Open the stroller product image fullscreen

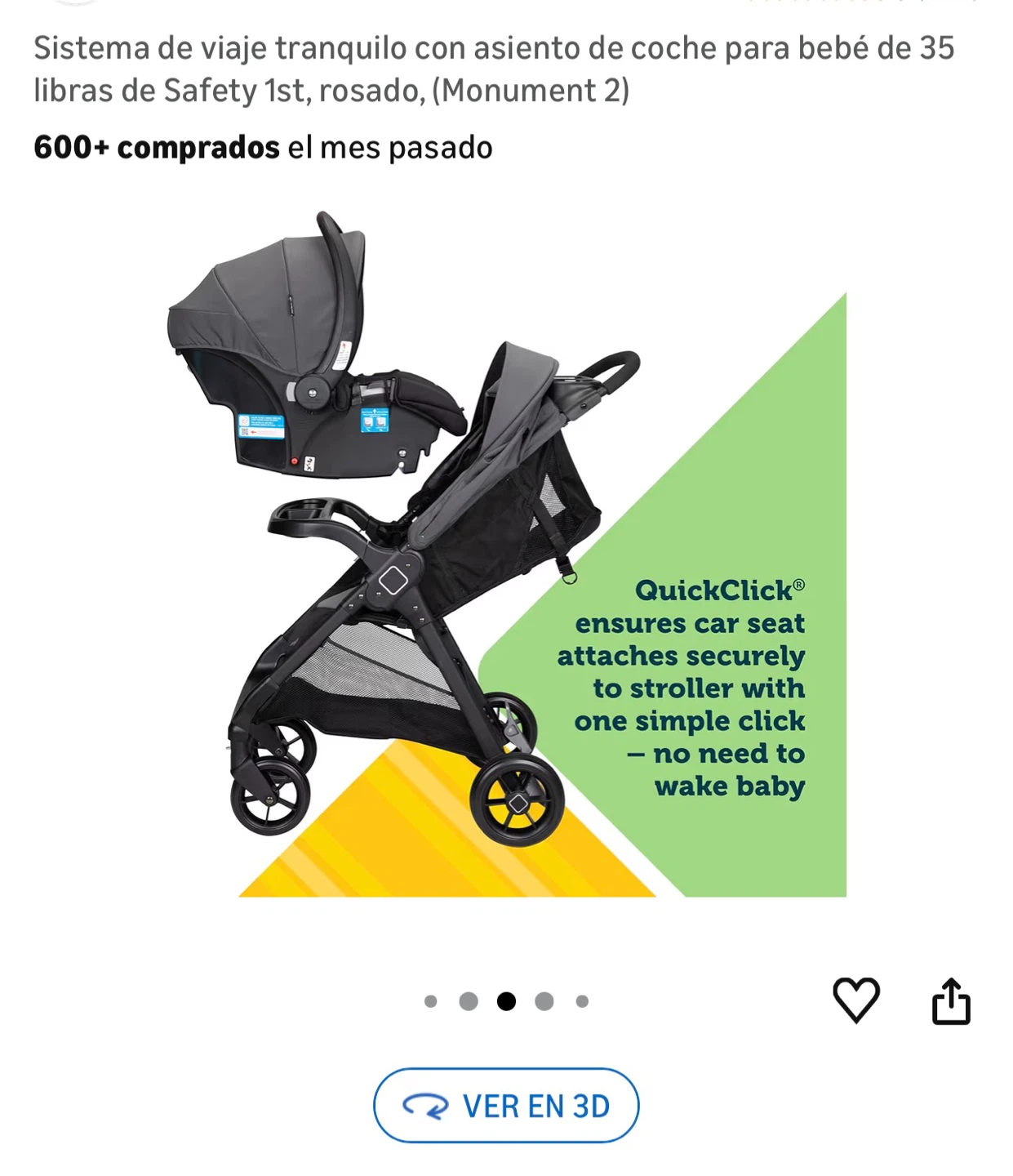pyautogui.click(x=506, y=554)
